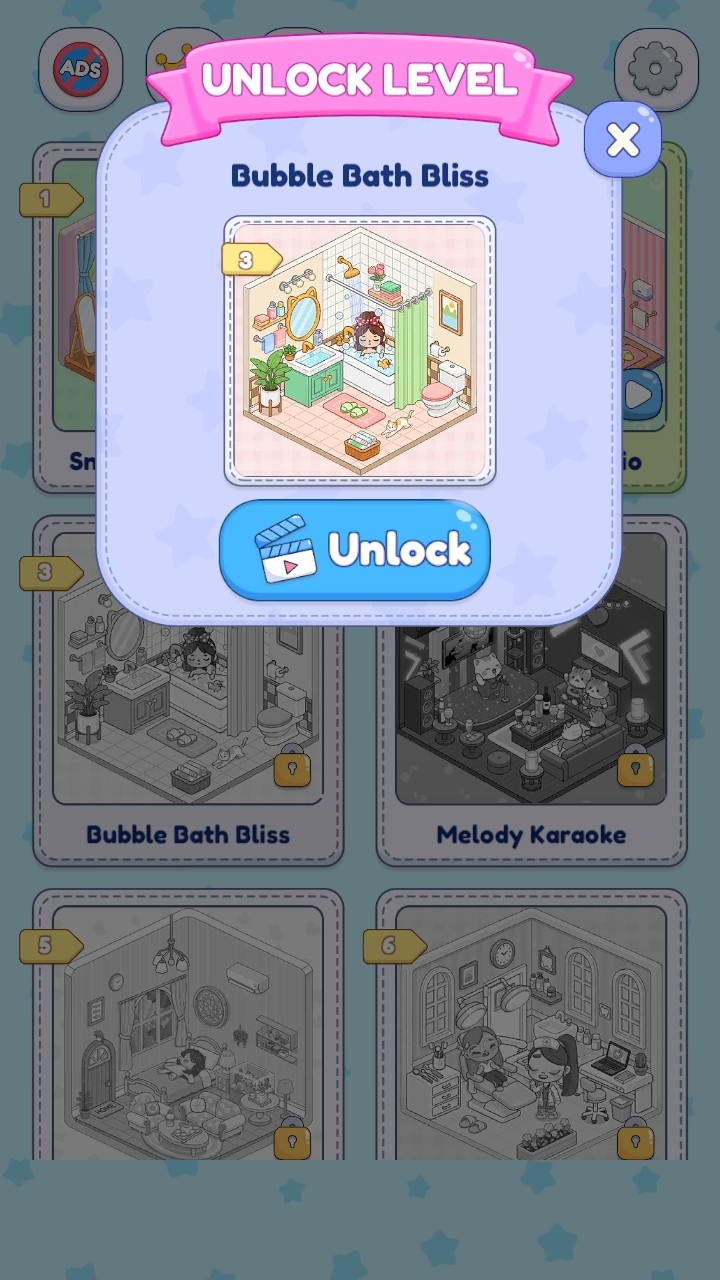
Task: Open the Bubble Bath Bliss preview image
Action: [359, 351]
